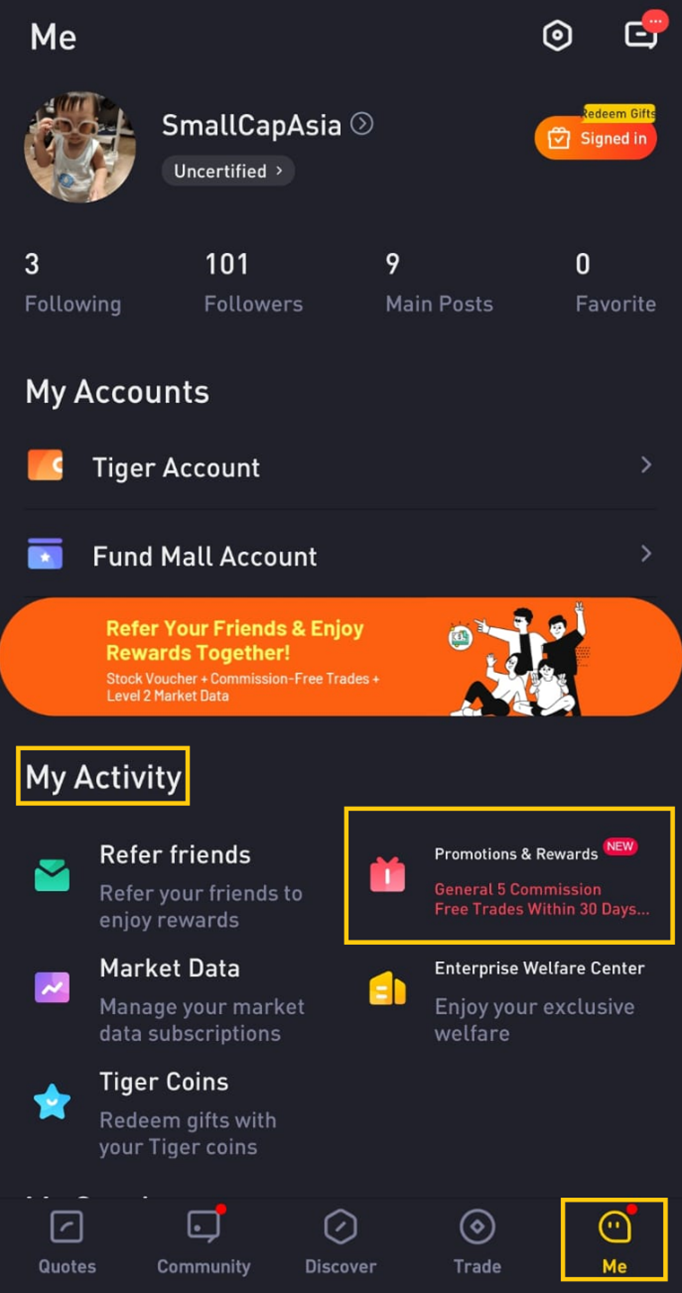Open Promotions & Rewards
This screenshot has height=1293, width=682.
(509, 877)
